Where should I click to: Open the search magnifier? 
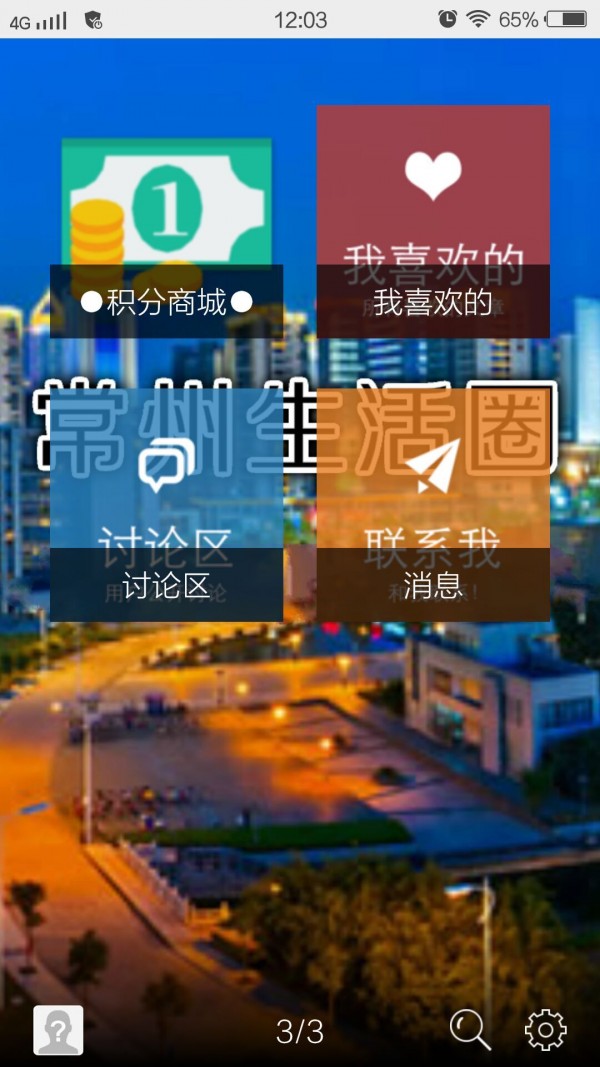pos(469,1029)
